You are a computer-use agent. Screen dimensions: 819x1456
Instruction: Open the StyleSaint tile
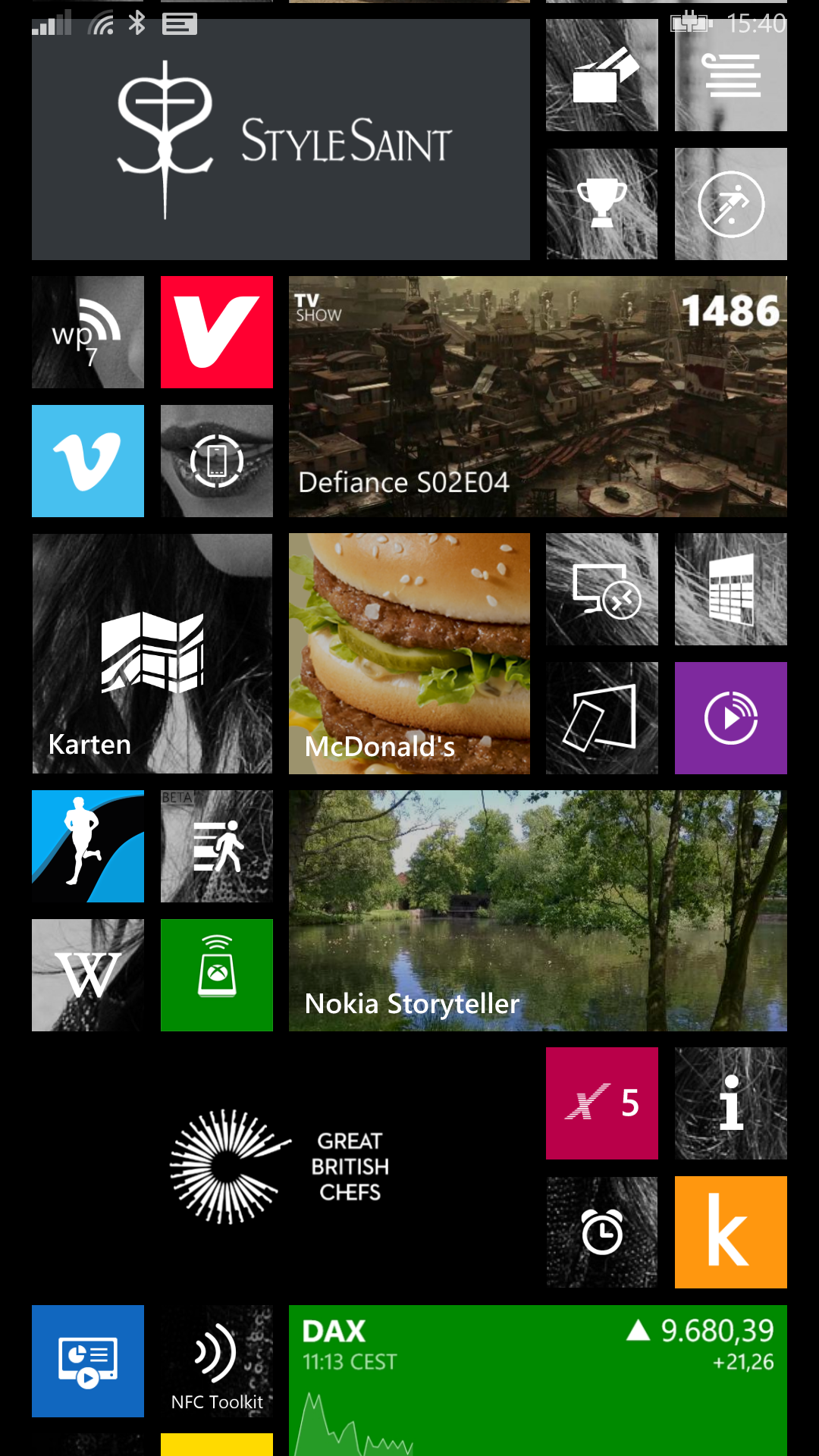(281, 140)
